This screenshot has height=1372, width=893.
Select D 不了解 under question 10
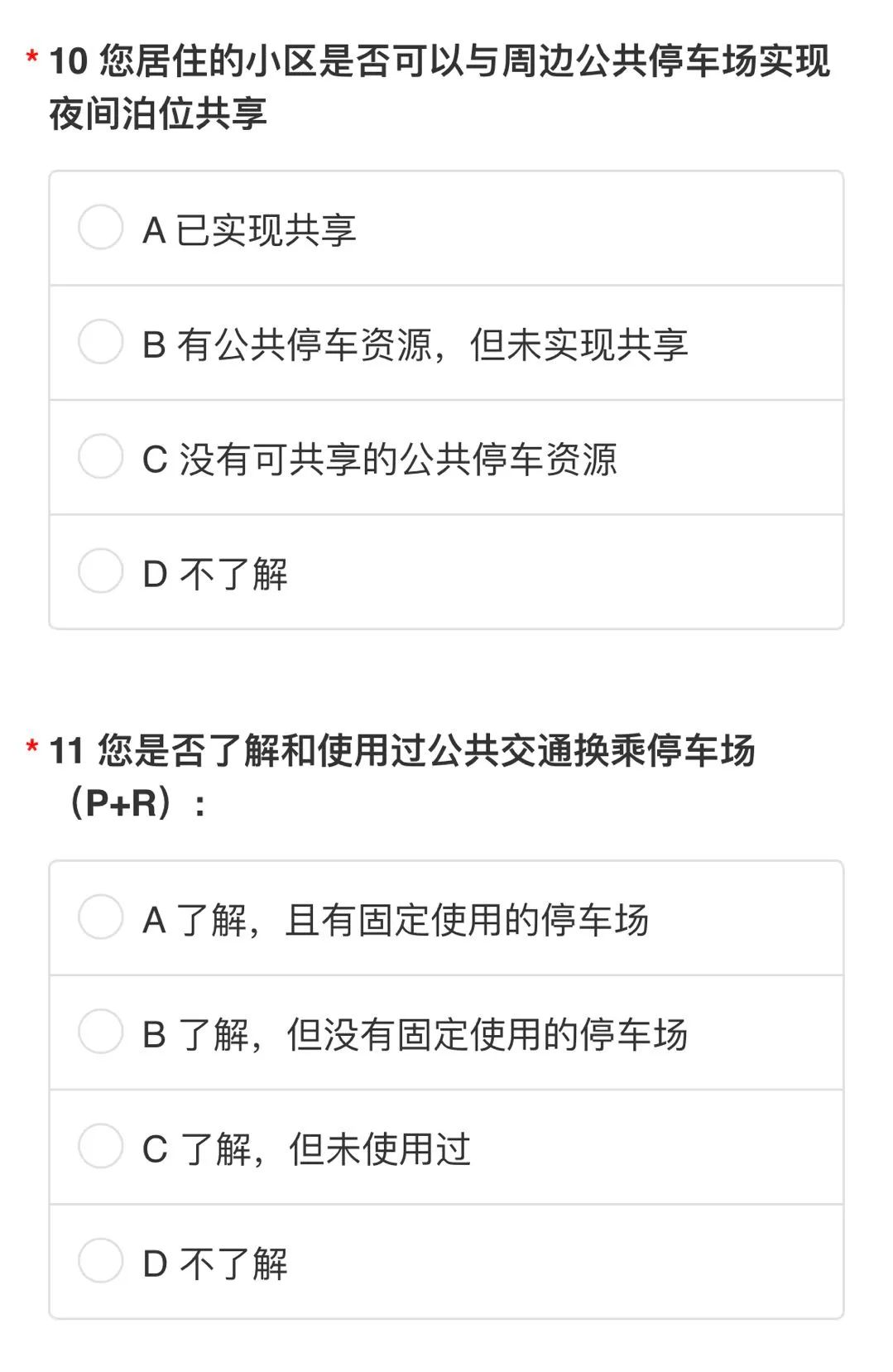coord(101,570)
